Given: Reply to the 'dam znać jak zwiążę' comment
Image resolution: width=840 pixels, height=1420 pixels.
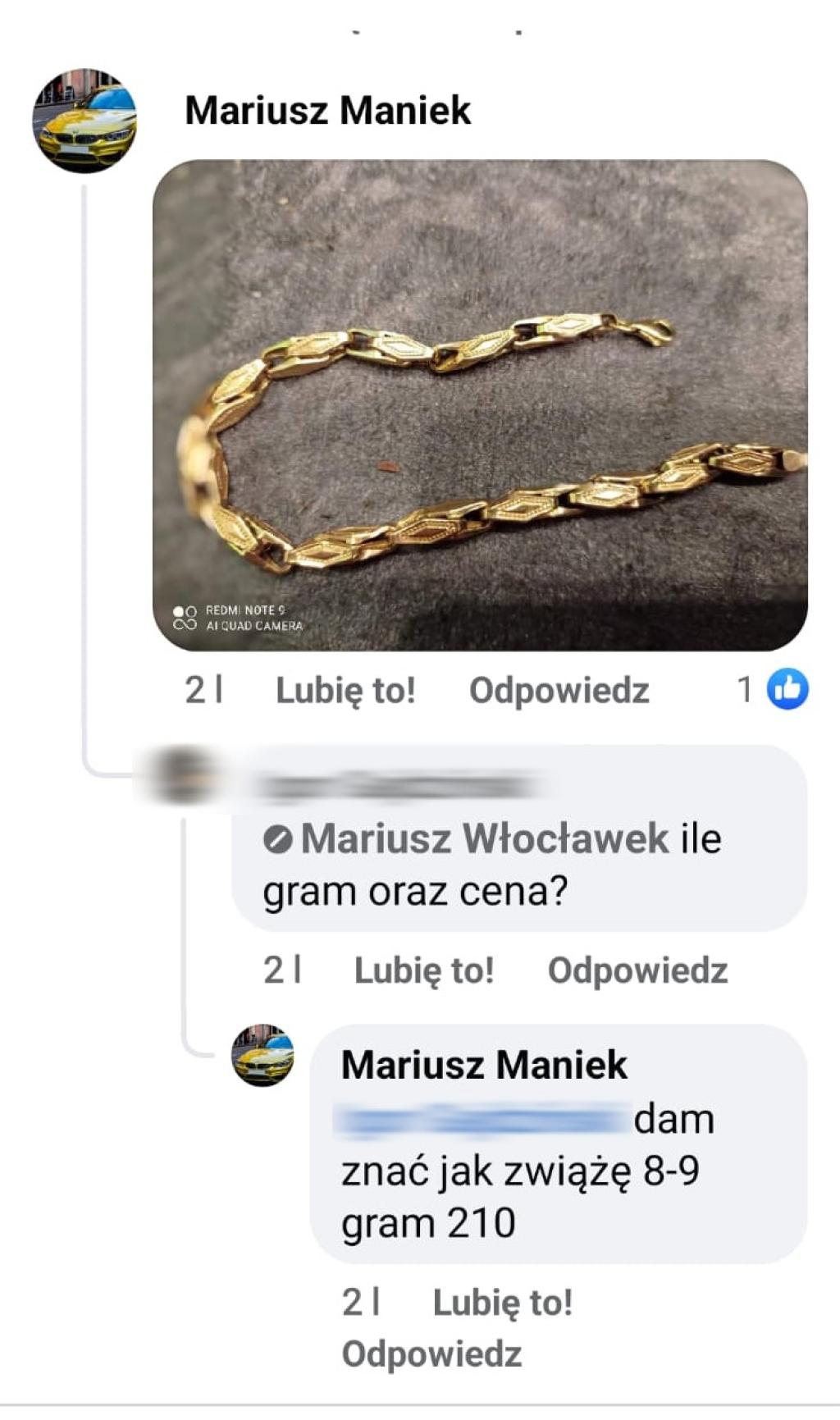Looking at the screenshot, I should tap(431, 1354).
